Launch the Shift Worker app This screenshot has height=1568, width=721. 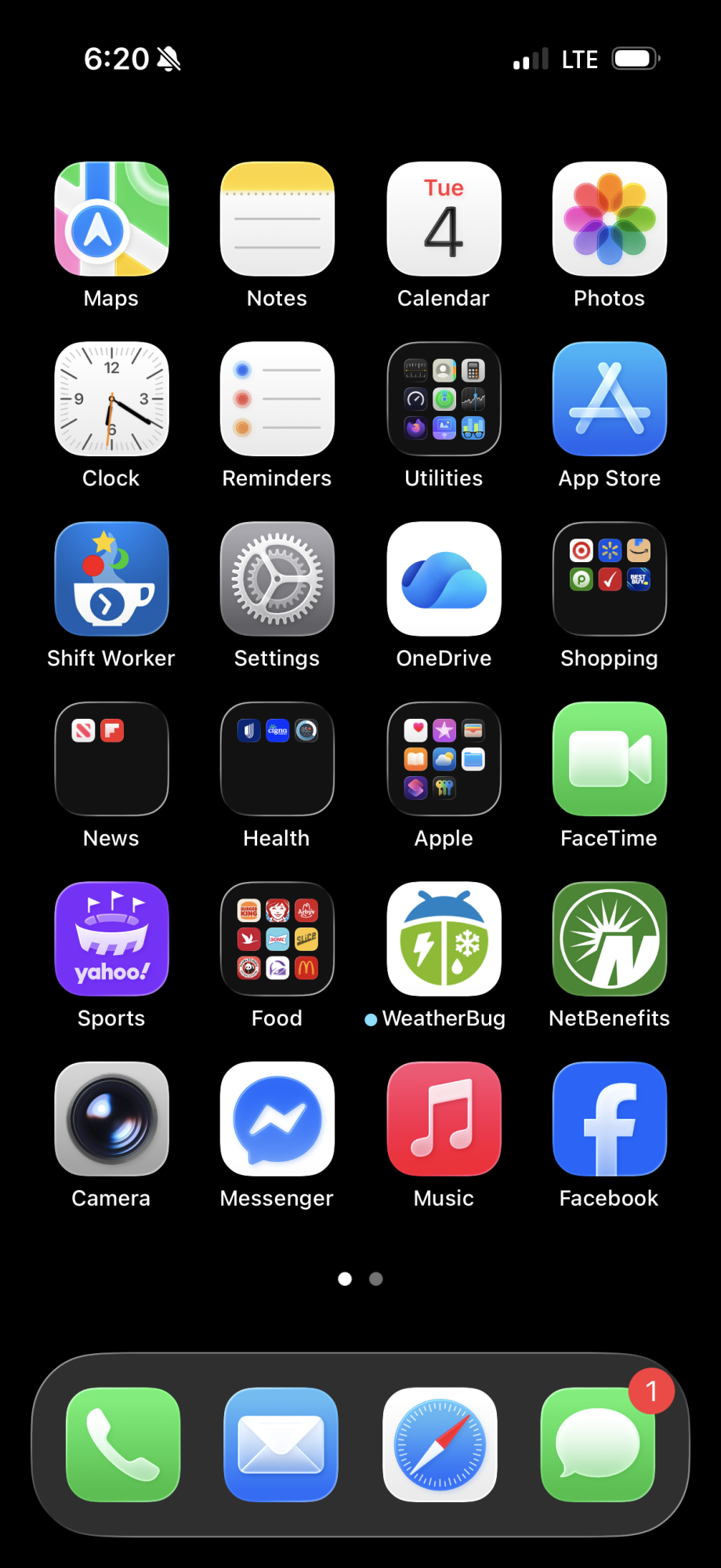[111, 579]
